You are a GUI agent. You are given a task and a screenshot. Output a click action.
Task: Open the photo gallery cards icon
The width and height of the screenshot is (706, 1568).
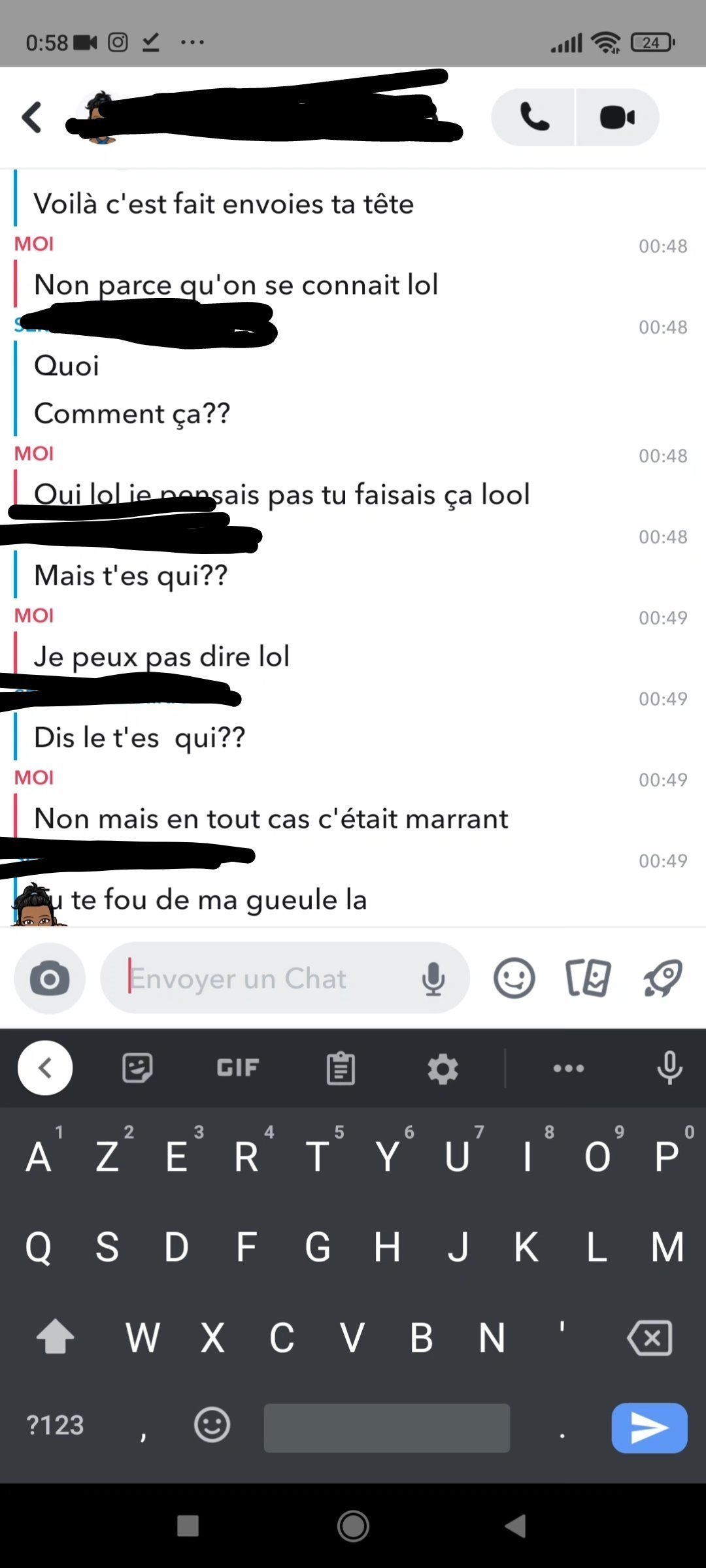tap(588, 979)
